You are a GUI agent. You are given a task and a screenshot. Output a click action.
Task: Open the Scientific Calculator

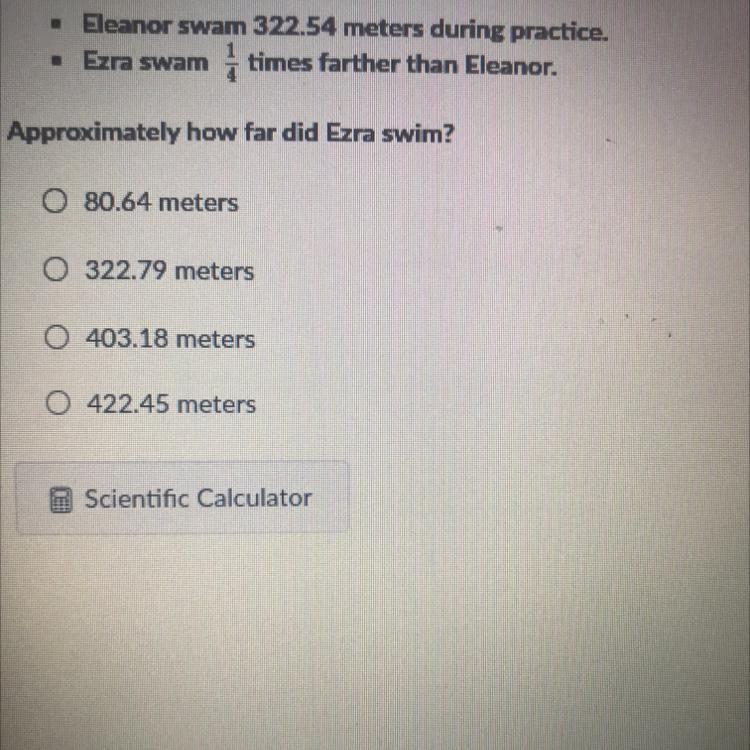[183, 498]
